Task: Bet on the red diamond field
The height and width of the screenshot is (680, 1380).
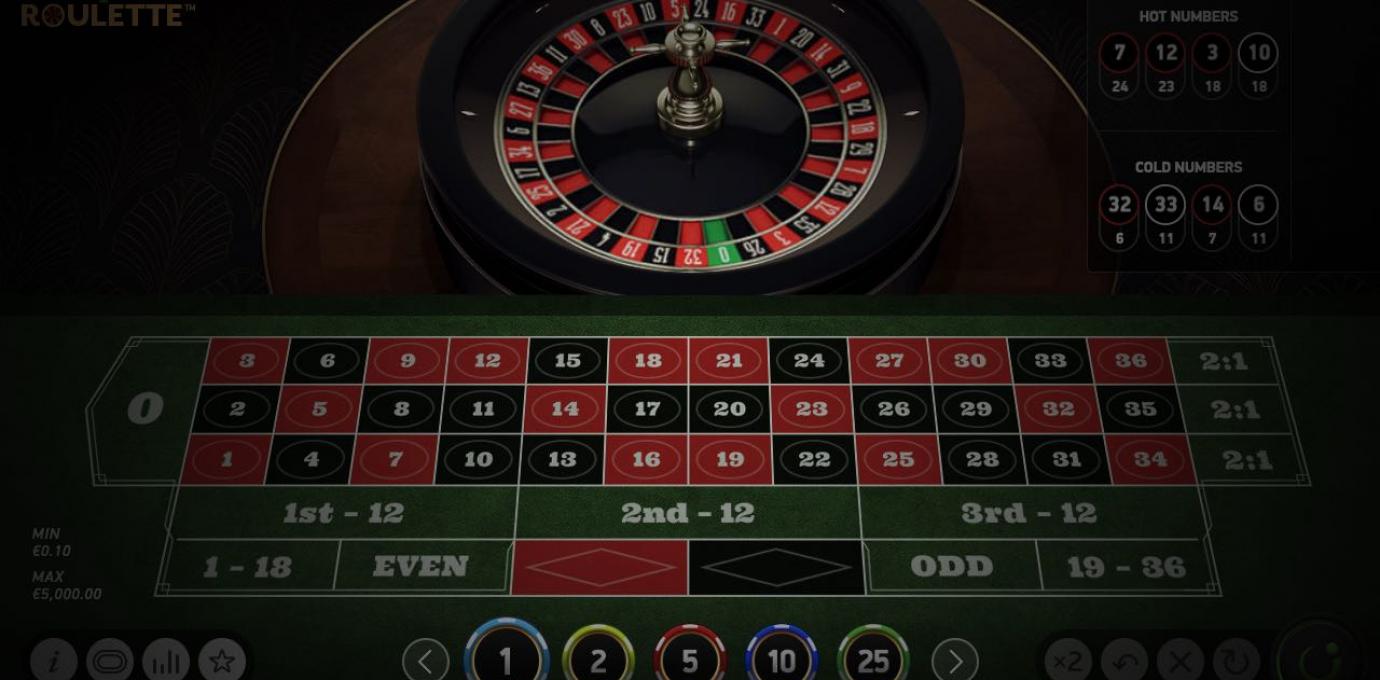Action: coord(599,567)
